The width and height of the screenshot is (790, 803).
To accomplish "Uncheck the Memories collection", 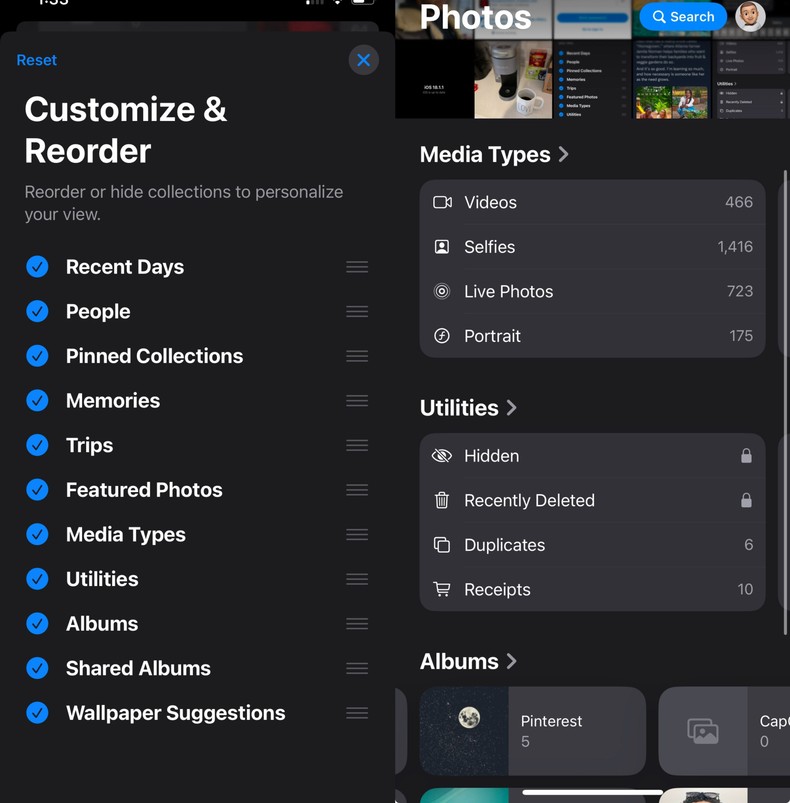I will tap(37, 400).
